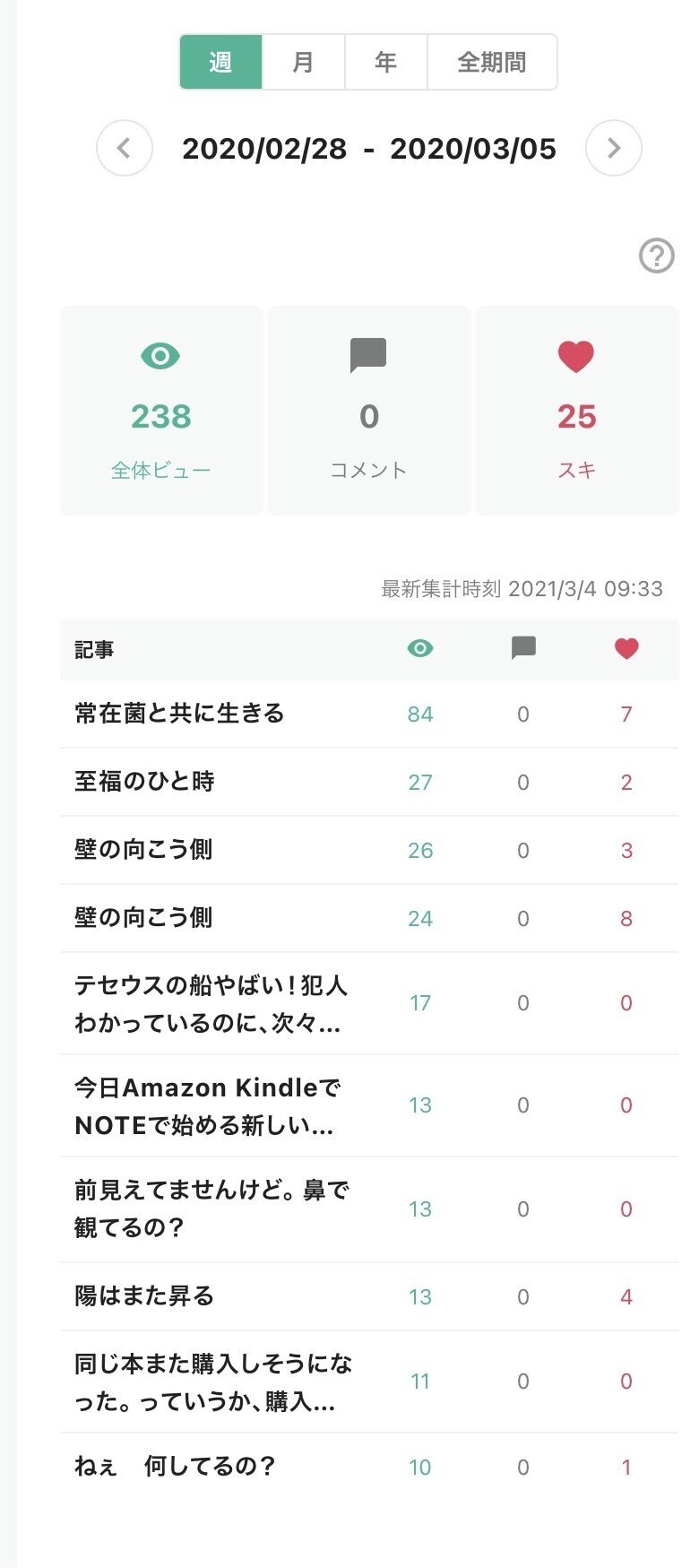Switch to the 月 period tab
Image resolution: width=699 pixels, height=1568 pixels.
(303, 62)
